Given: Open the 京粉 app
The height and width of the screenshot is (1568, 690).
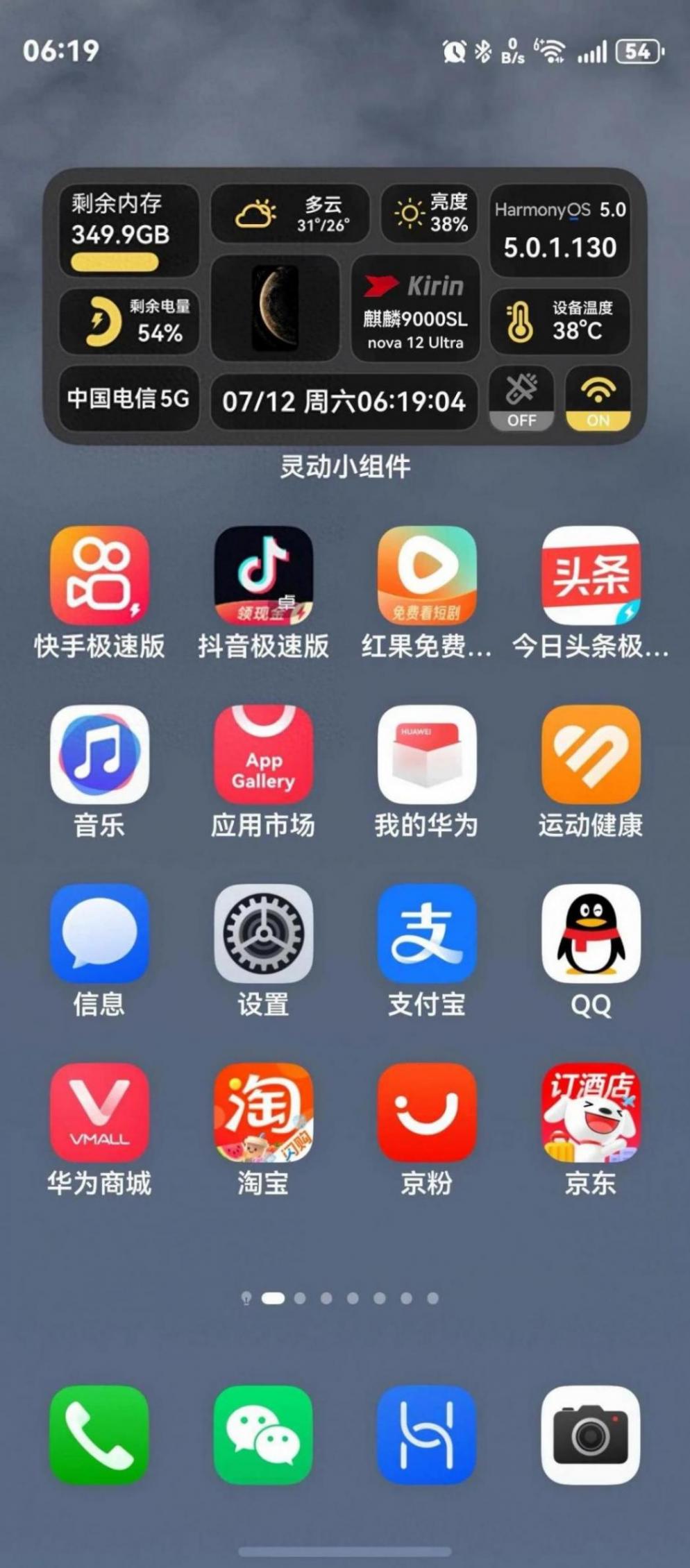Looking at the screenshot, I should (x=427, y=1112).
